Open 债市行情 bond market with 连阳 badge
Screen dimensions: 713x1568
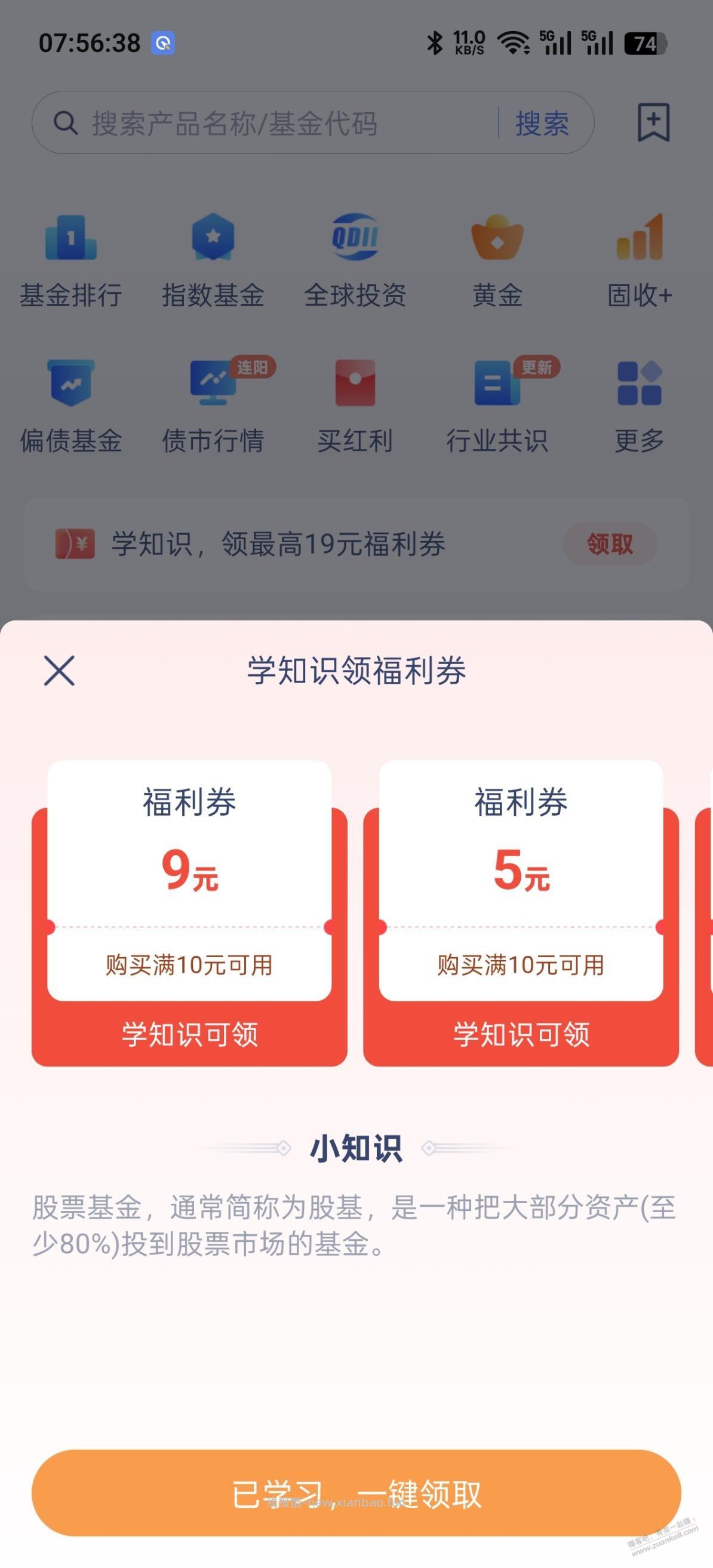(x=214, y=402)
